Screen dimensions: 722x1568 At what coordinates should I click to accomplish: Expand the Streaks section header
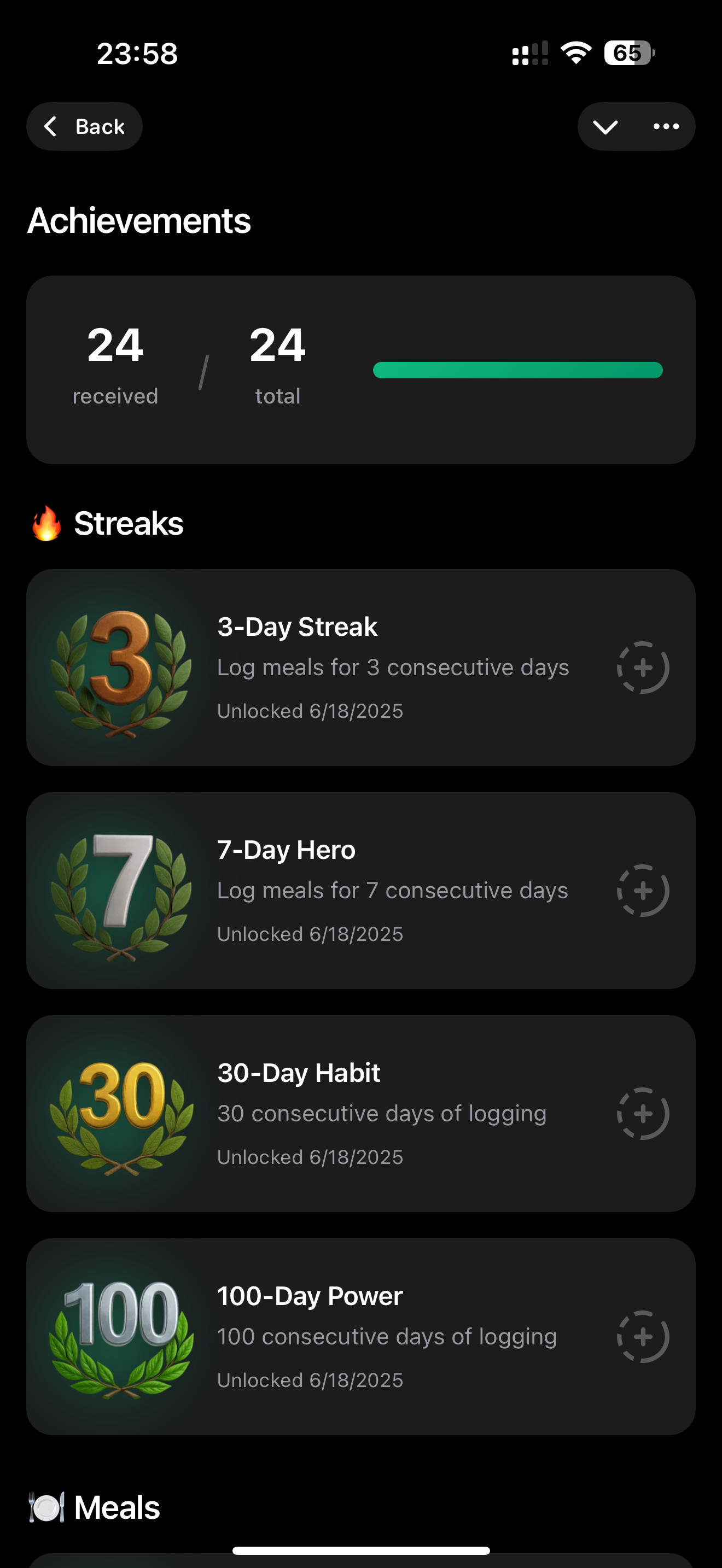tap(129, 522)
